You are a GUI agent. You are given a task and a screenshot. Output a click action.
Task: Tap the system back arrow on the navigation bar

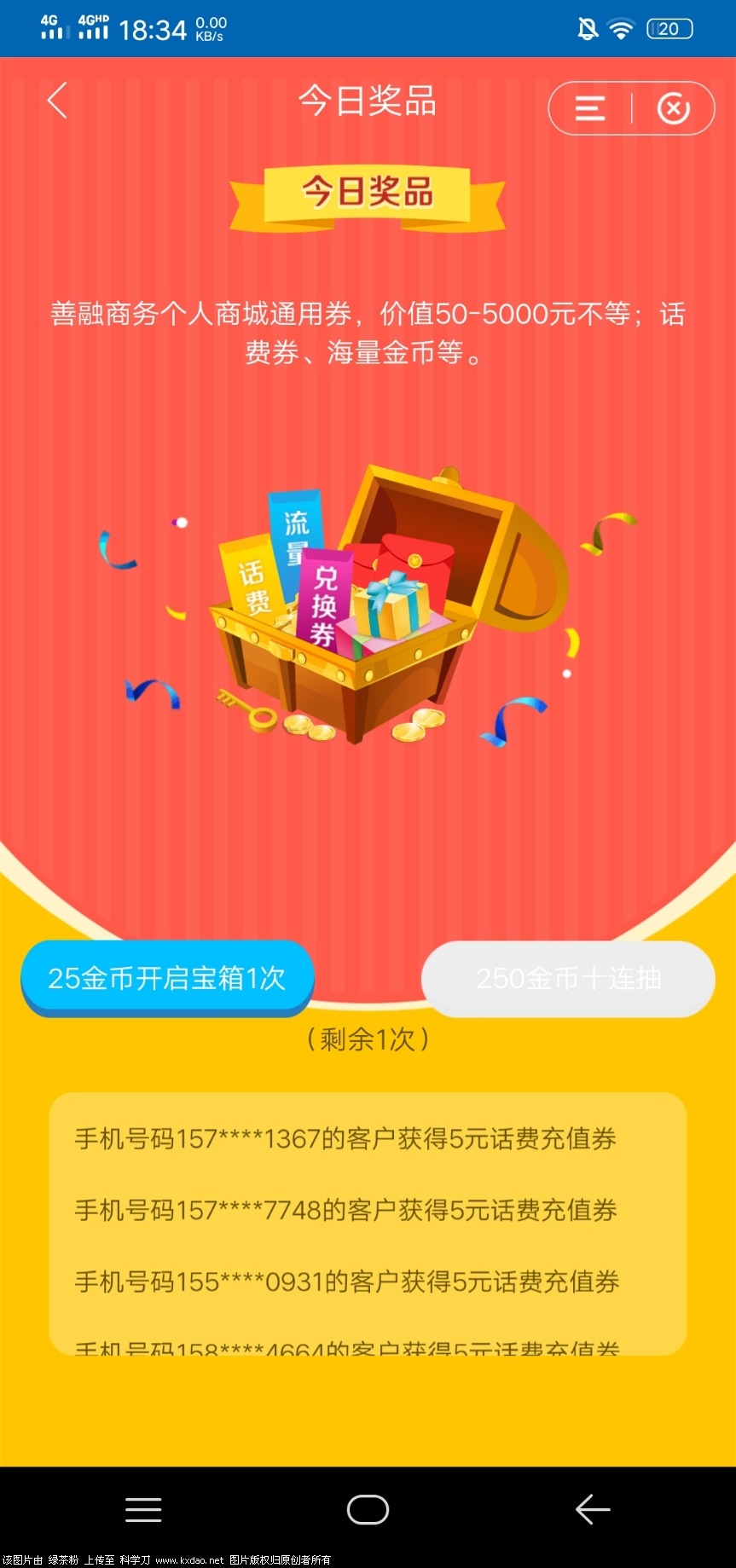(593, 1508)
